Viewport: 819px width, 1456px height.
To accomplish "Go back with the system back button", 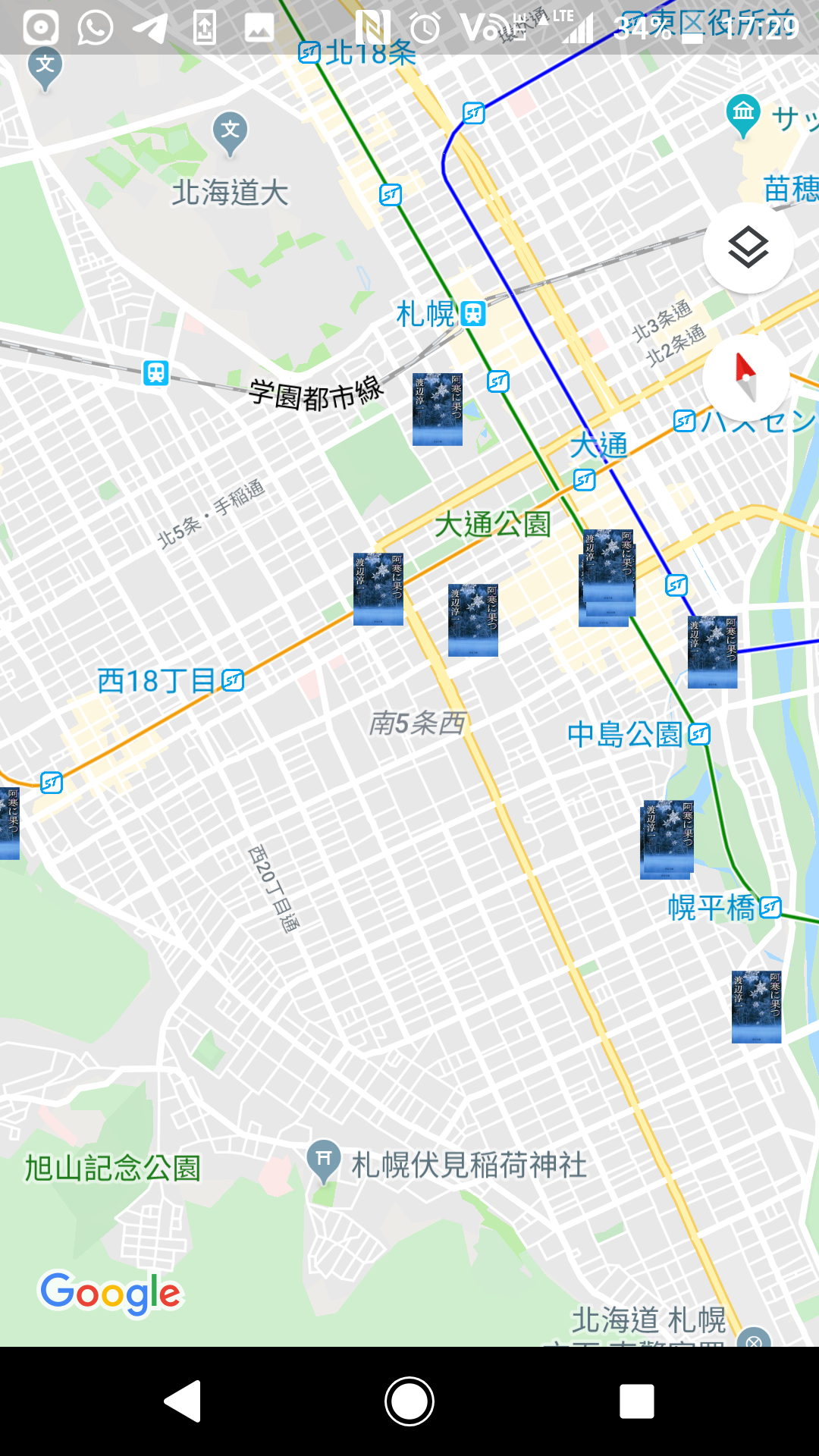I will (x=182, y=1401).
